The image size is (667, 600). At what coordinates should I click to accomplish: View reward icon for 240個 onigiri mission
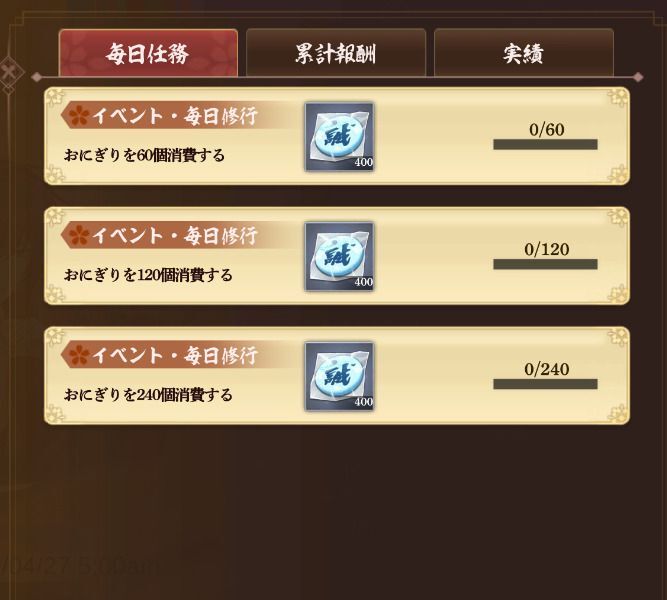[339, 377]
